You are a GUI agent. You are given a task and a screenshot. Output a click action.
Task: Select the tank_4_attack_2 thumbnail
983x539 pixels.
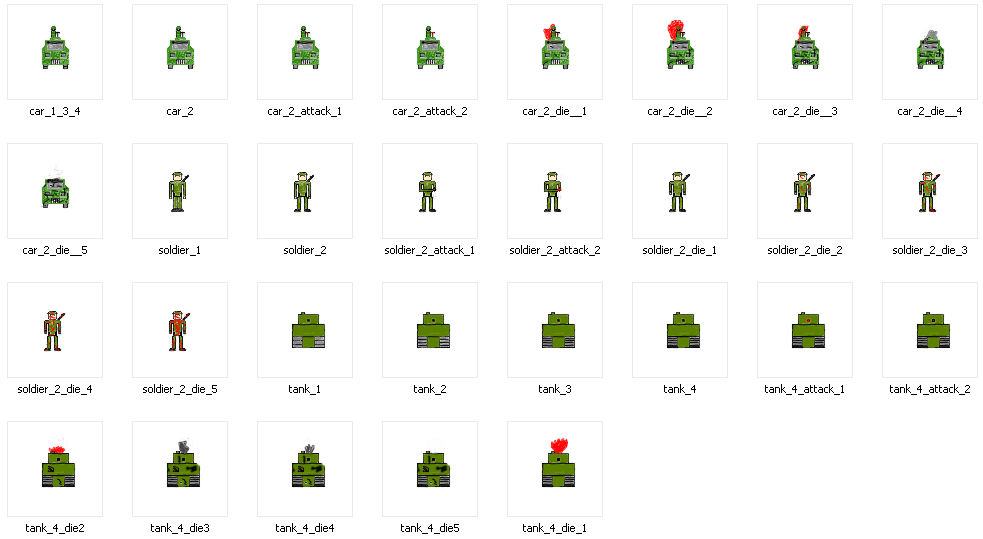[x=930, y=330]
